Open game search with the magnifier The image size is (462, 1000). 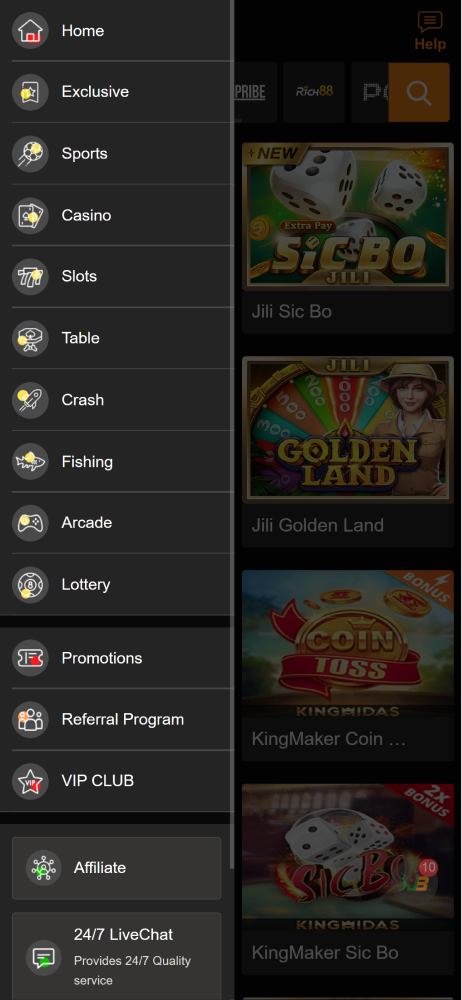tap(419, 93)
